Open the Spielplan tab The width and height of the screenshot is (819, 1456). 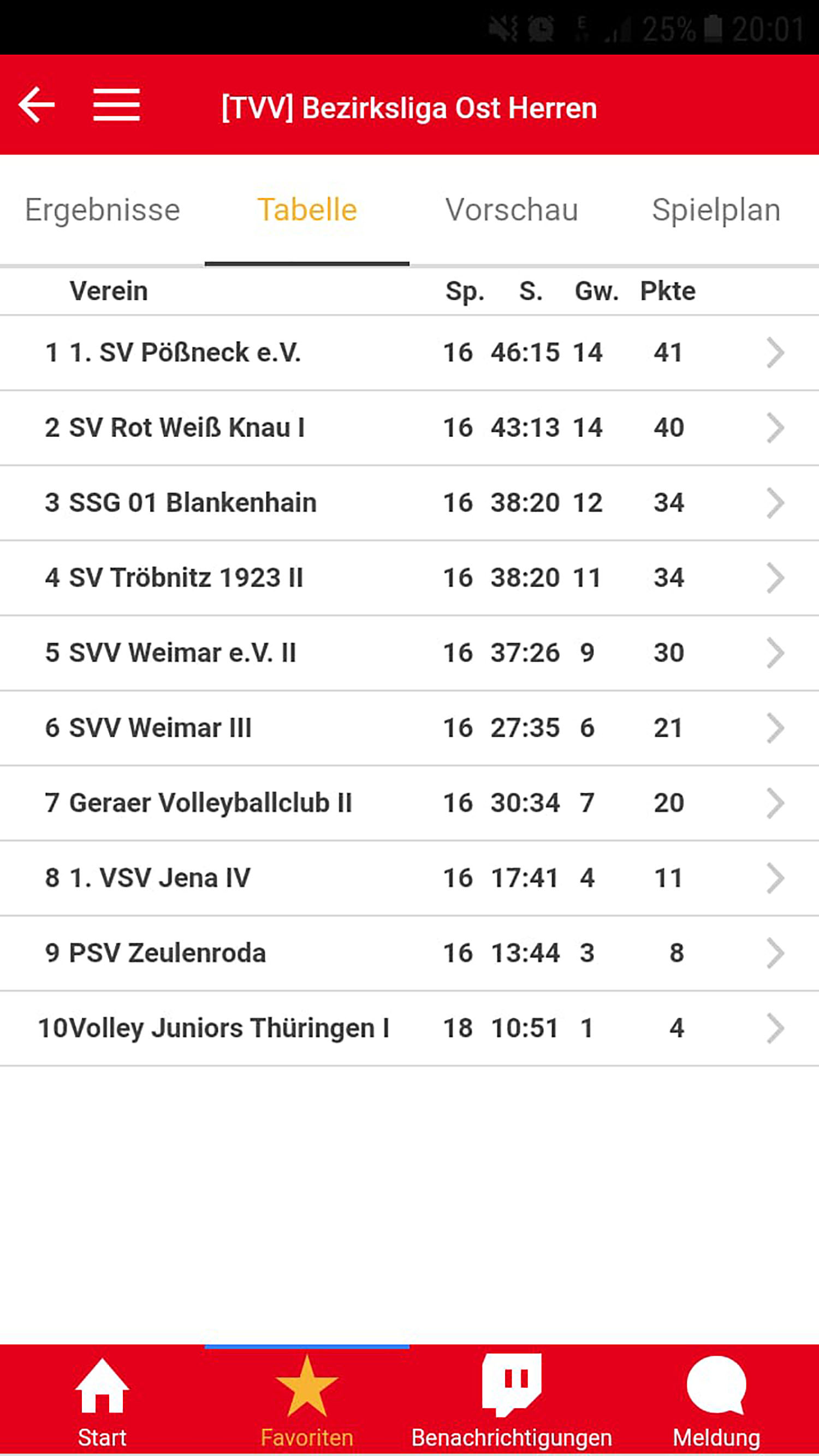pos(716,210)
